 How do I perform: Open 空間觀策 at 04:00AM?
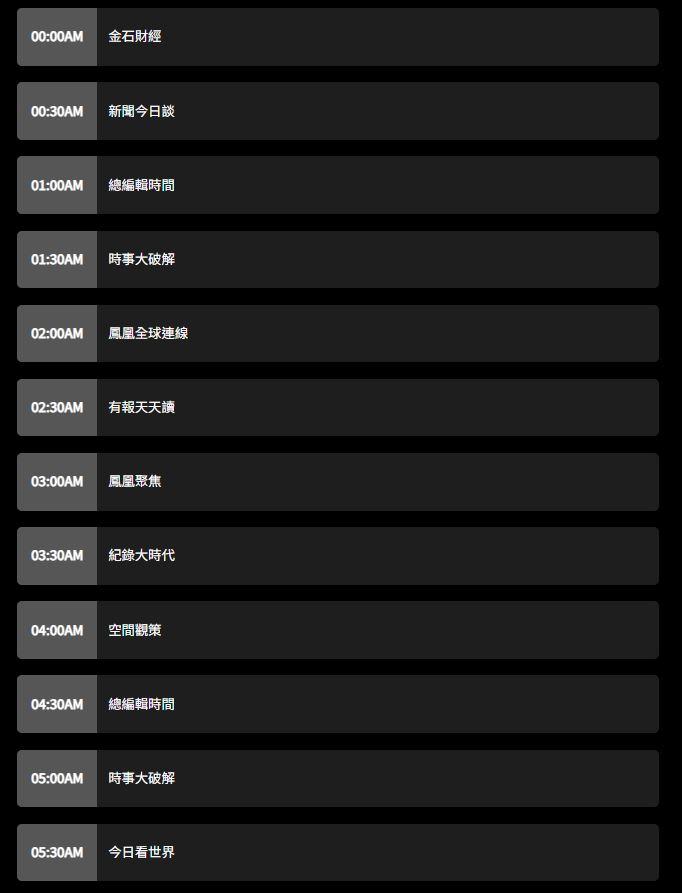pos(135,630)
